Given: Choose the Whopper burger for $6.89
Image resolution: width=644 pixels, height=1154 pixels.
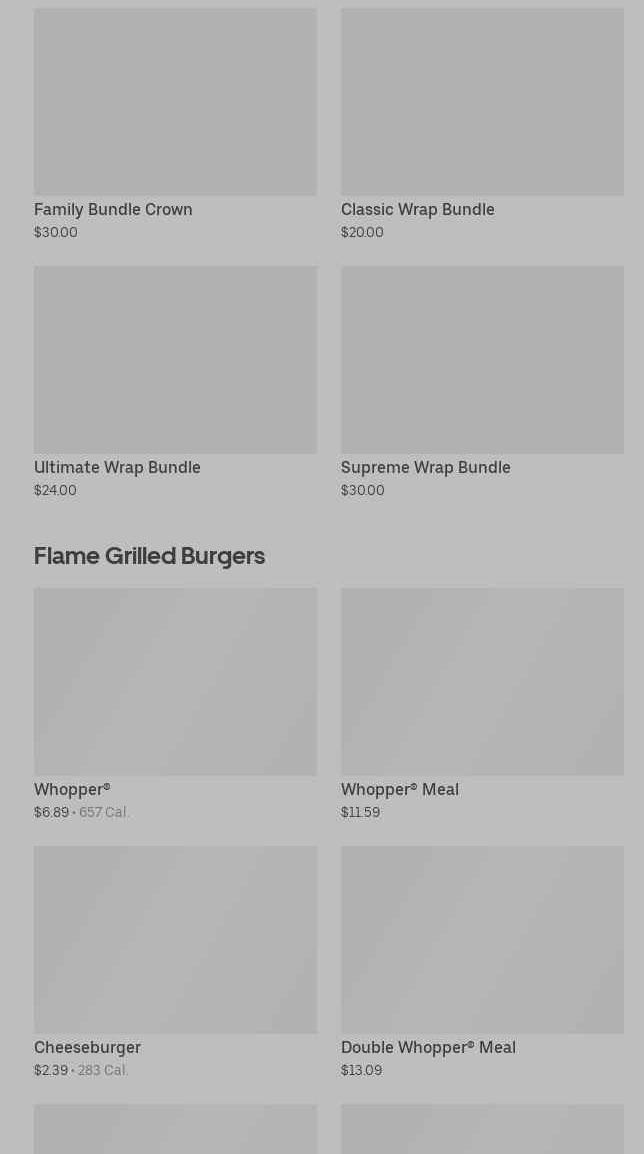Looking at the screenshot, I should tap(175, 704).
